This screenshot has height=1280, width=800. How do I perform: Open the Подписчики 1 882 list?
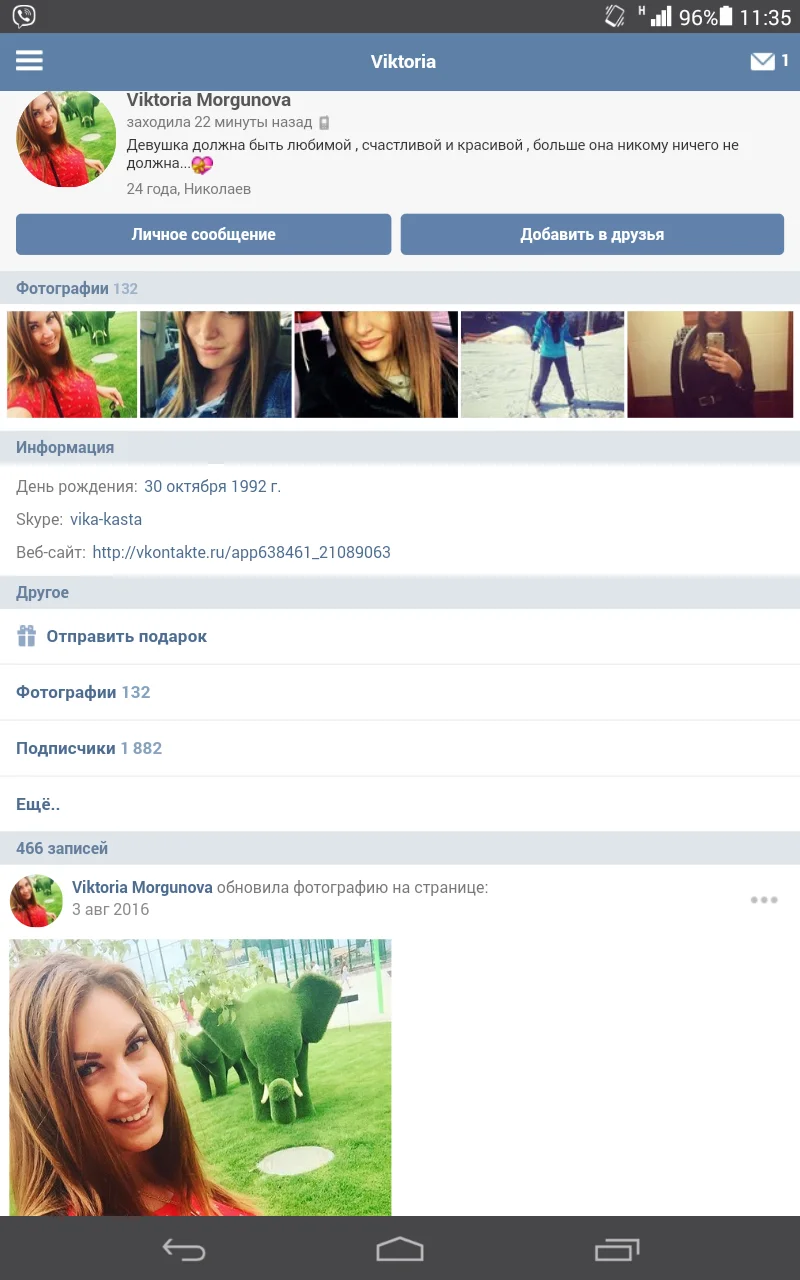[x=88, y=747]
